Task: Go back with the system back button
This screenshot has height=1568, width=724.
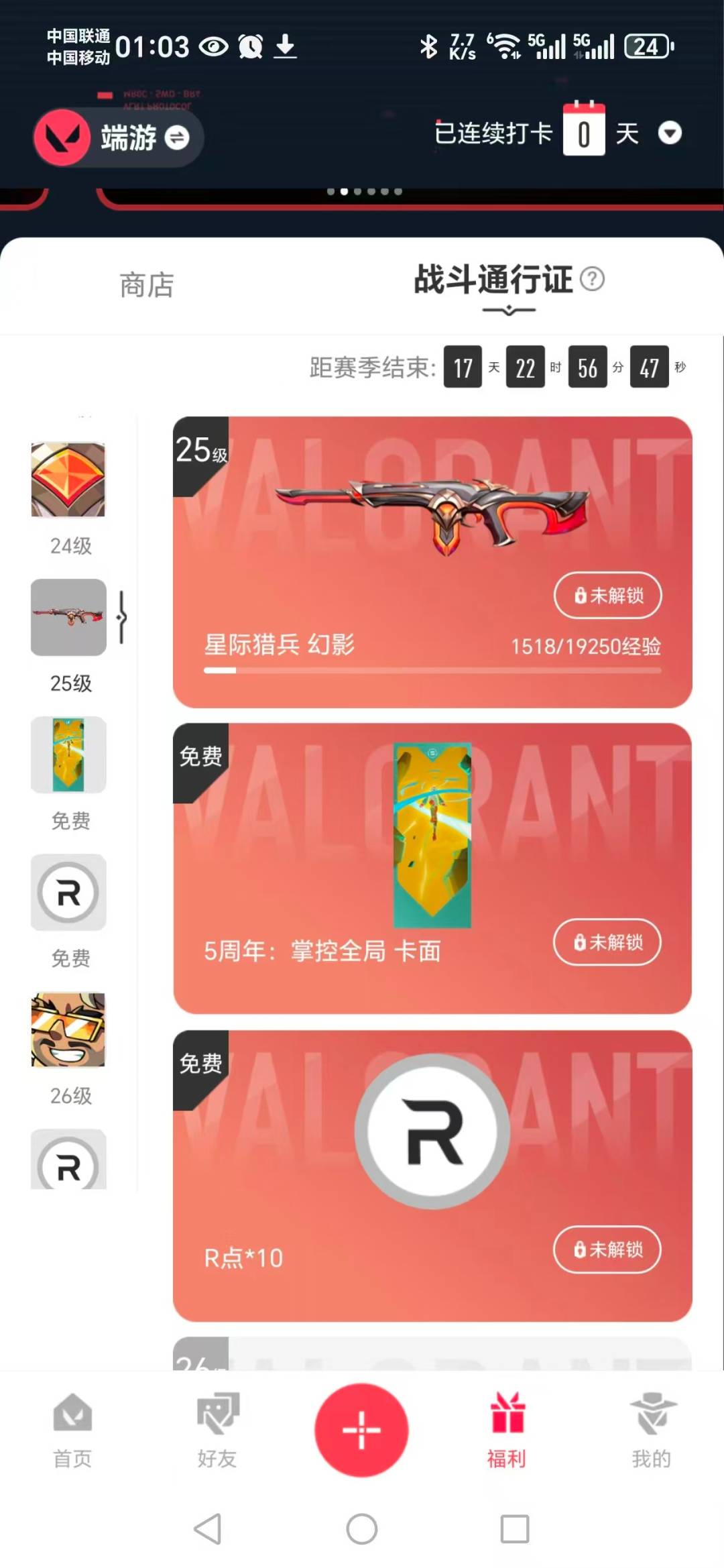Action: [208, 1529]
